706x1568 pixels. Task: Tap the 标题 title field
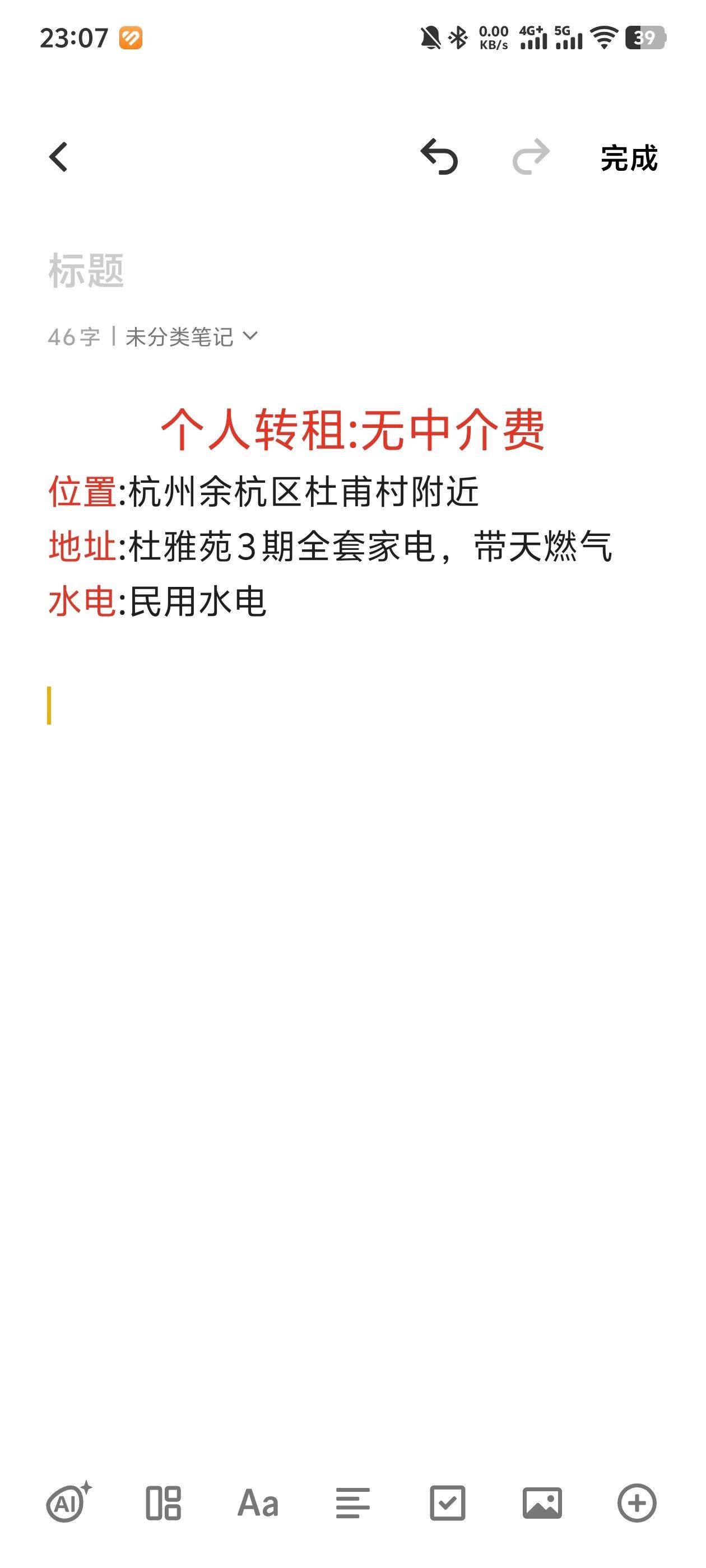[352, 270]
